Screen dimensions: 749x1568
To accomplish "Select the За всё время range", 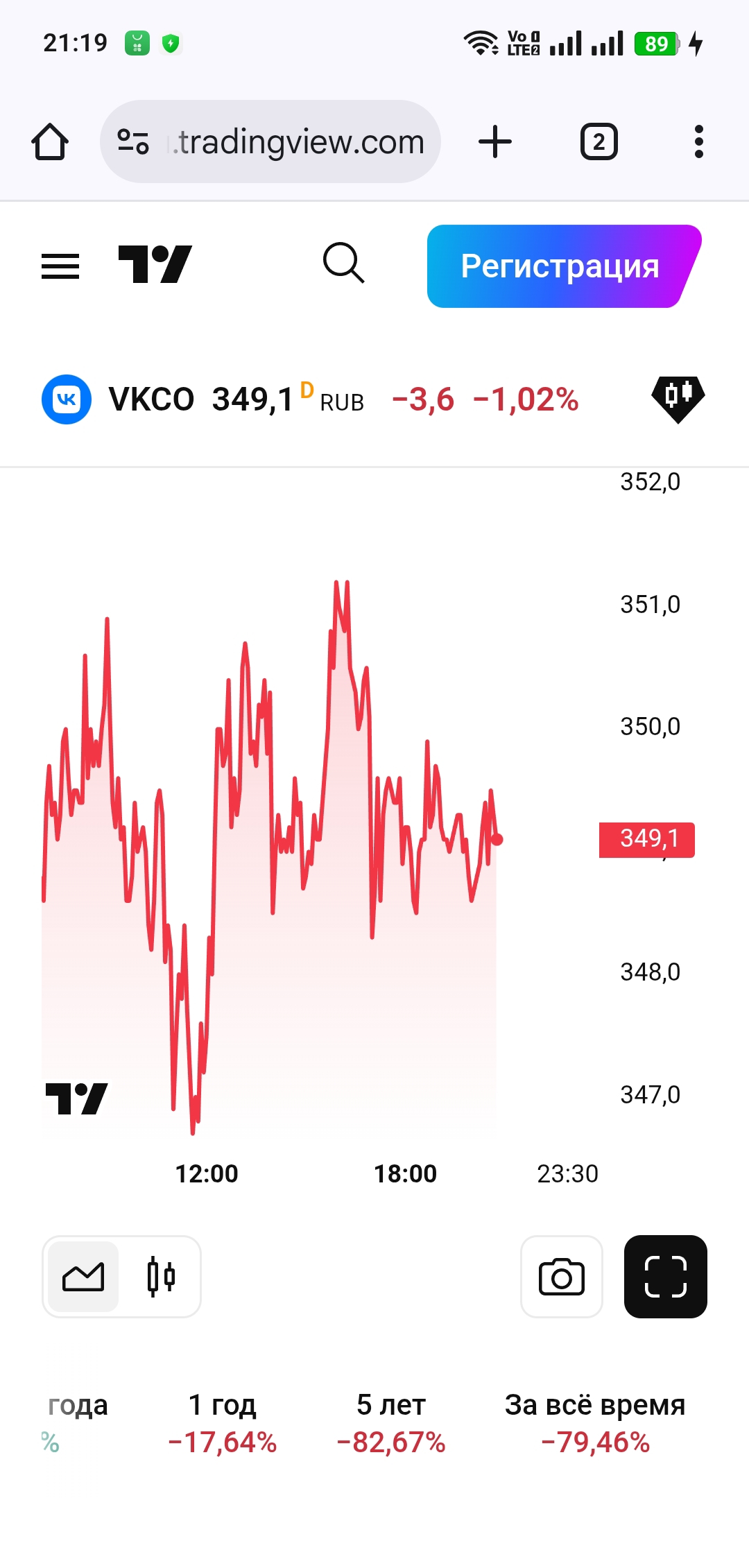I will 595,1423.
